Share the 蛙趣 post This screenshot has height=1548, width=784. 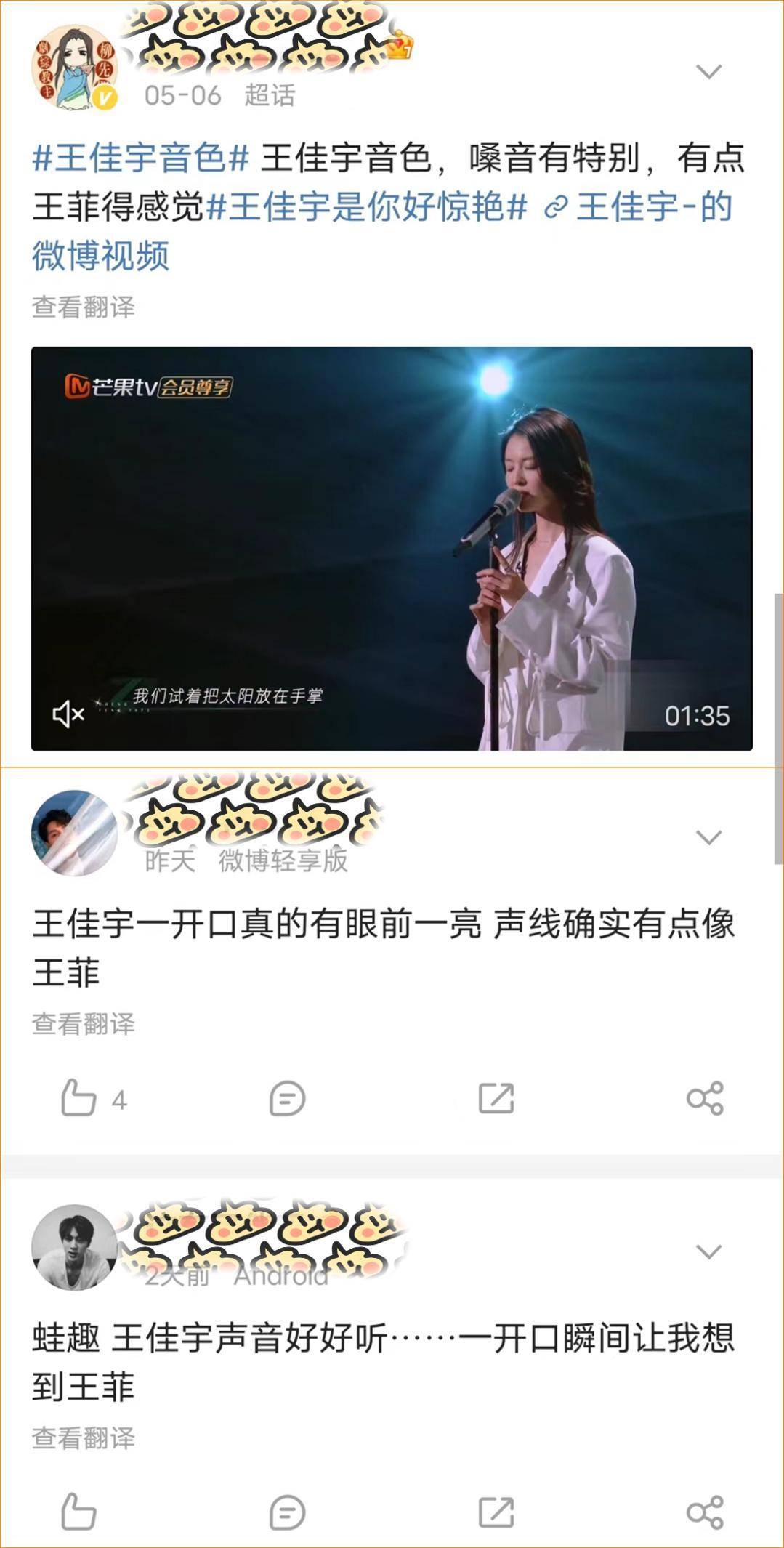click(x=705, y=1513)
